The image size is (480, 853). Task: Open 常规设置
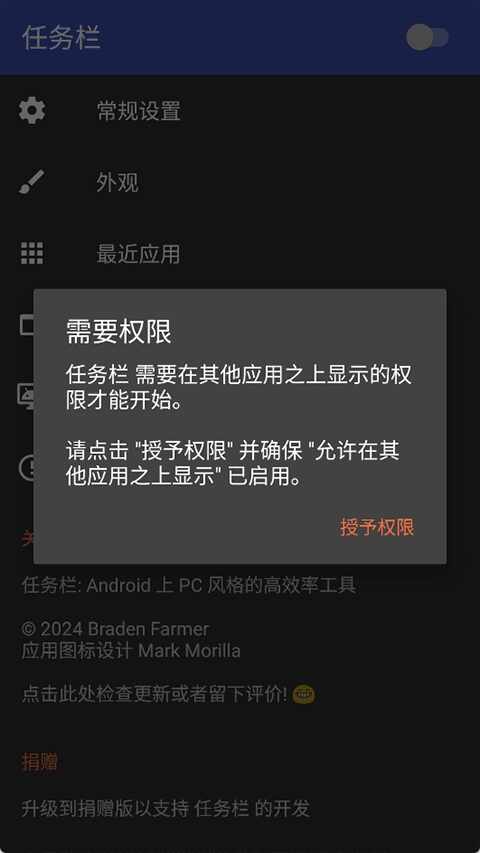coord(240,111)
